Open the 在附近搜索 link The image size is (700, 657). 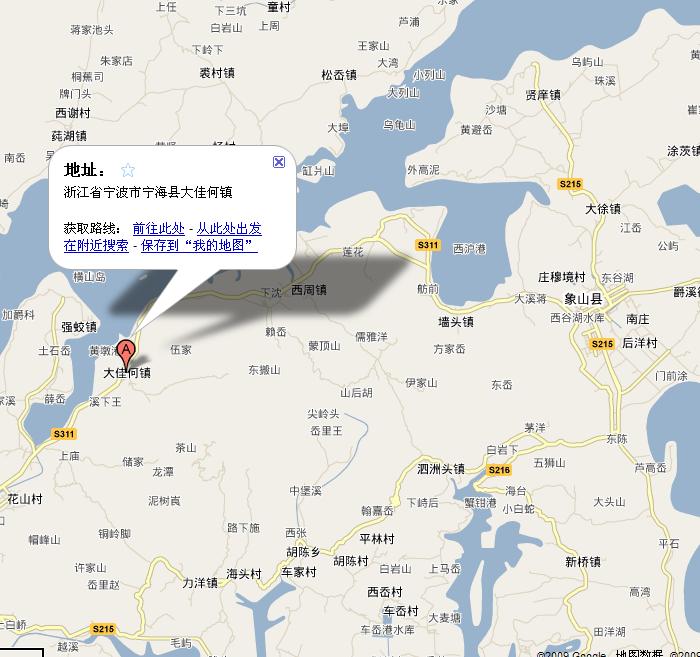(96, 245)
